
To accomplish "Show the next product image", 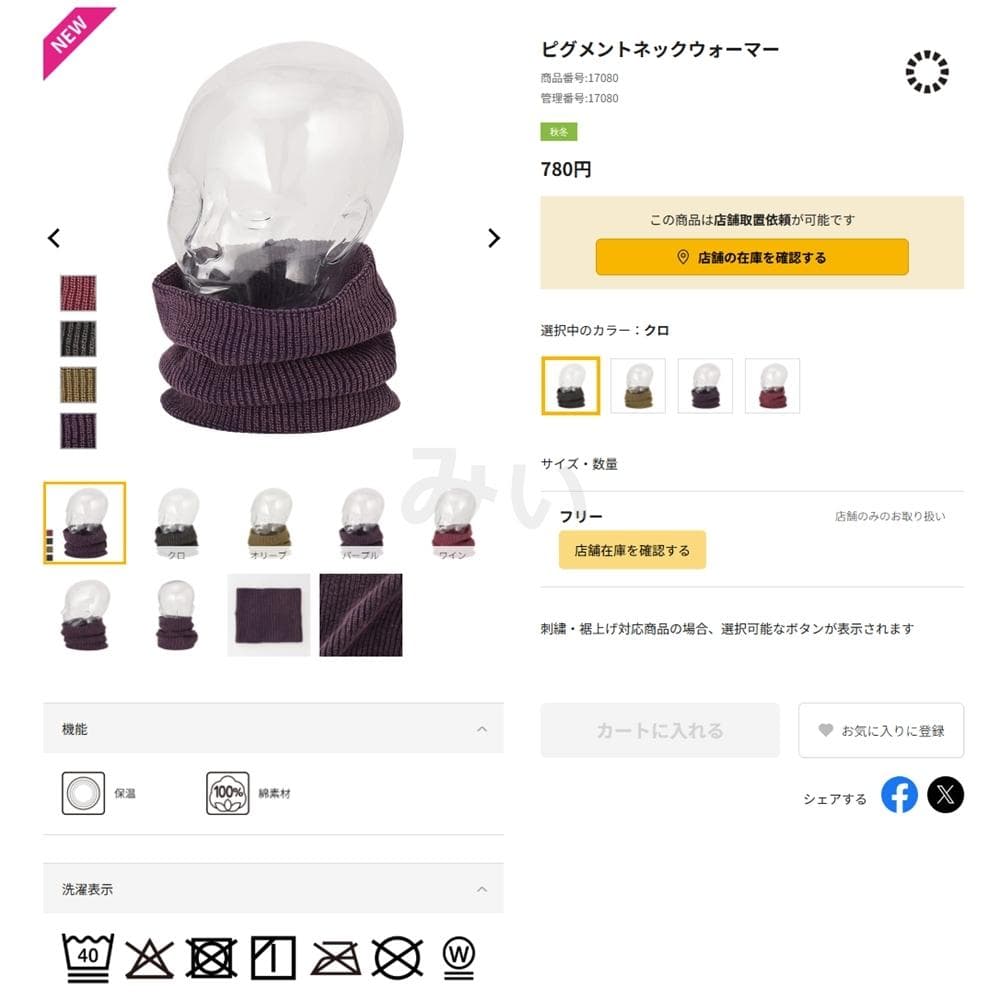I will (x=493, y=238).
